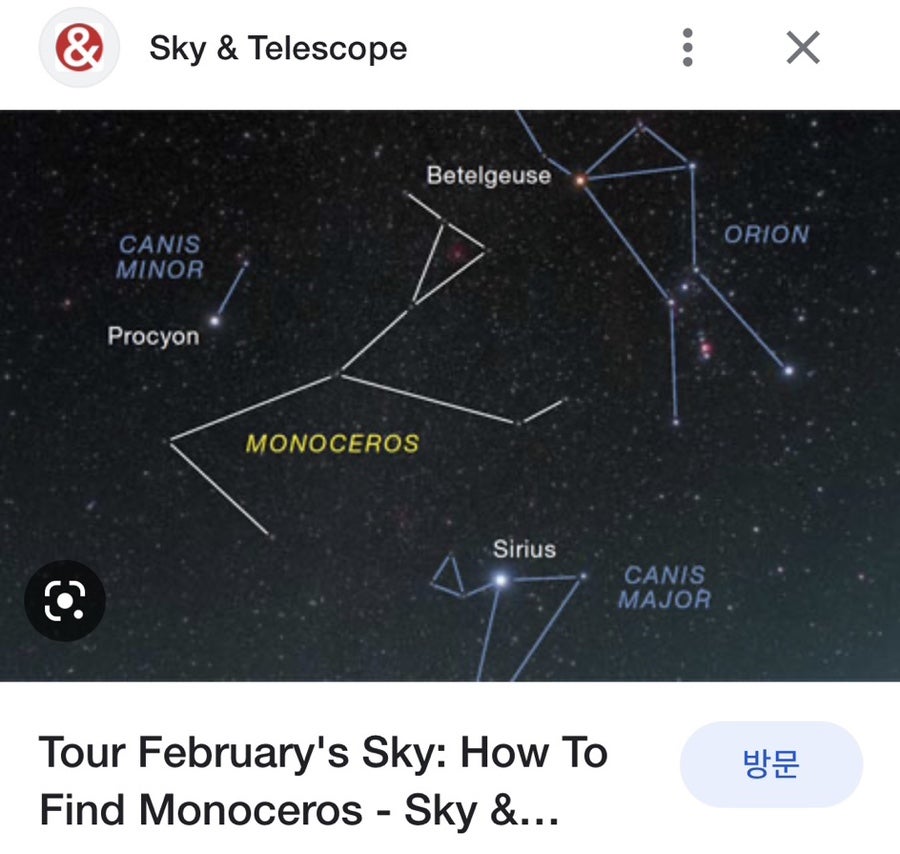
Task: Tap the 방문 (visit) button
Action: 770,765
